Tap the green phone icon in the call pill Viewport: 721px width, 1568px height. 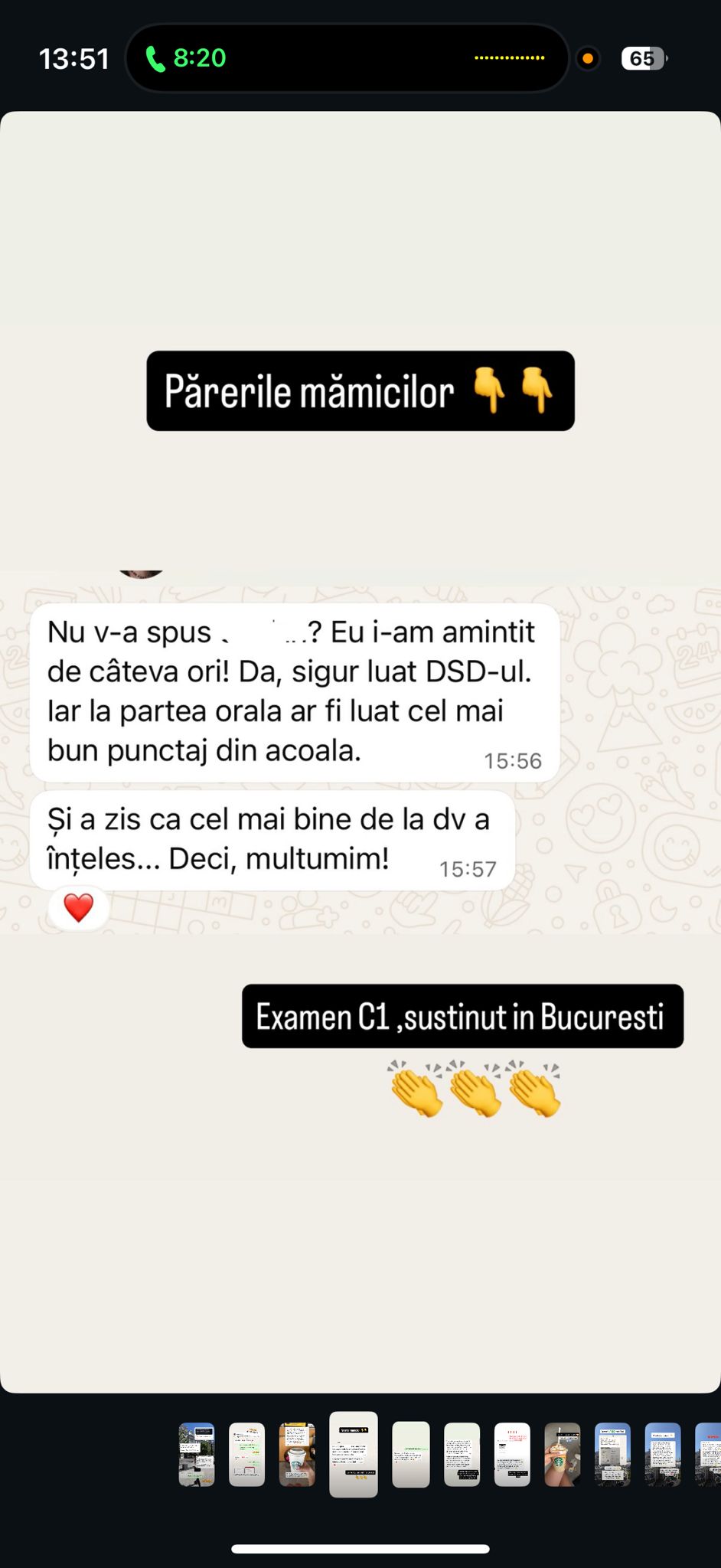tap(155, 57)
